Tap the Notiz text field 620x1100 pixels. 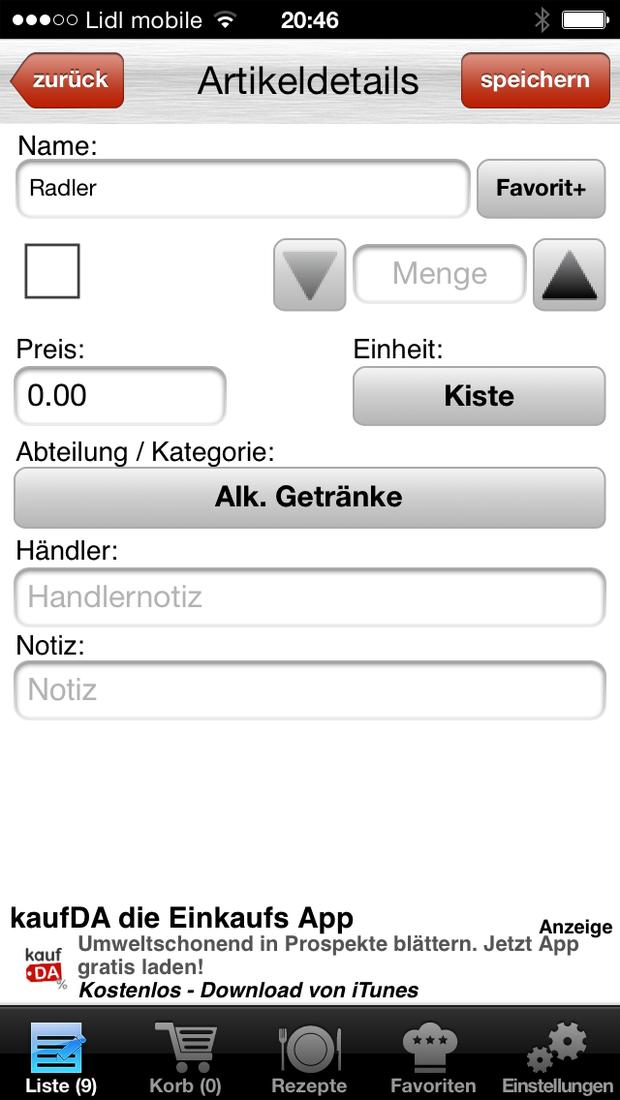click(310, 690)
